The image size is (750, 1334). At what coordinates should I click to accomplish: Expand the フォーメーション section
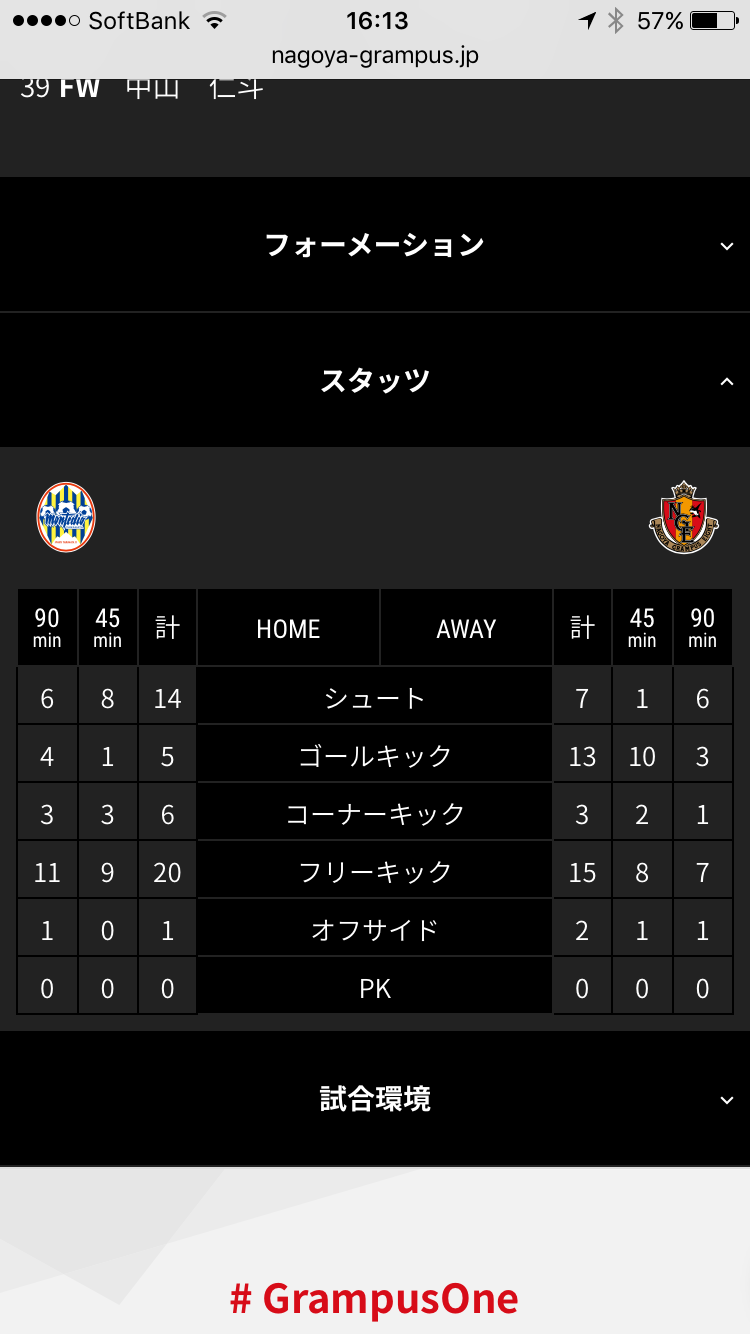click(x=375, y=245)
